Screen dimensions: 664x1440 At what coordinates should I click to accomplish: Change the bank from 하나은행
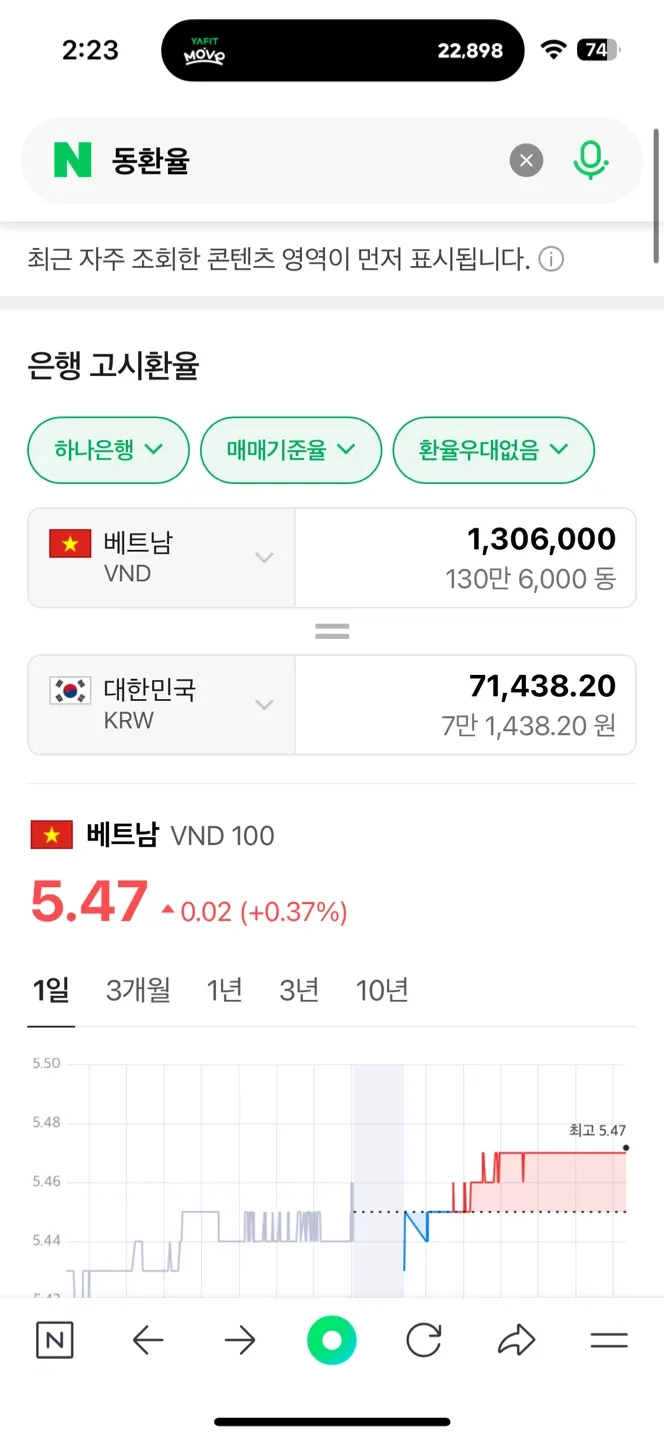tap(108, 450)
